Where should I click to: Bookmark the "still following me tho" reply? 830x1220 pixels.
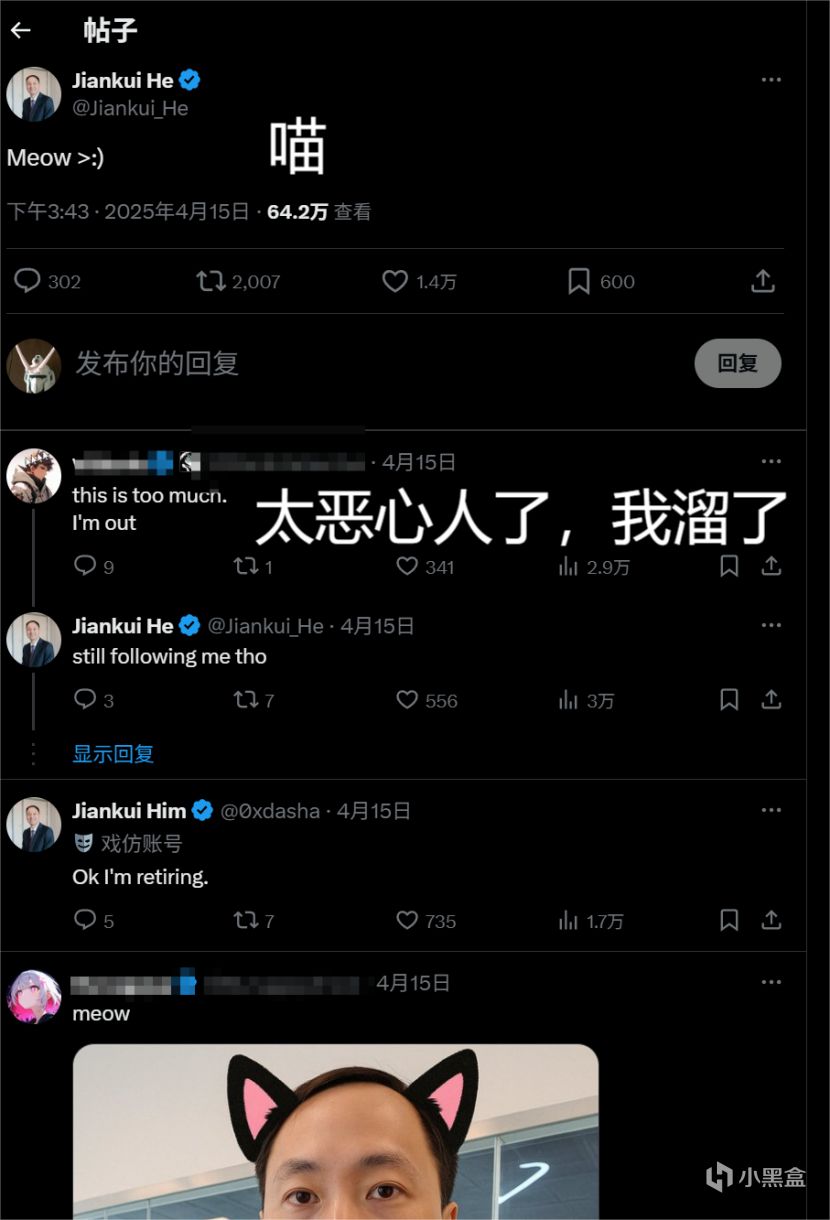click(729, 700)
